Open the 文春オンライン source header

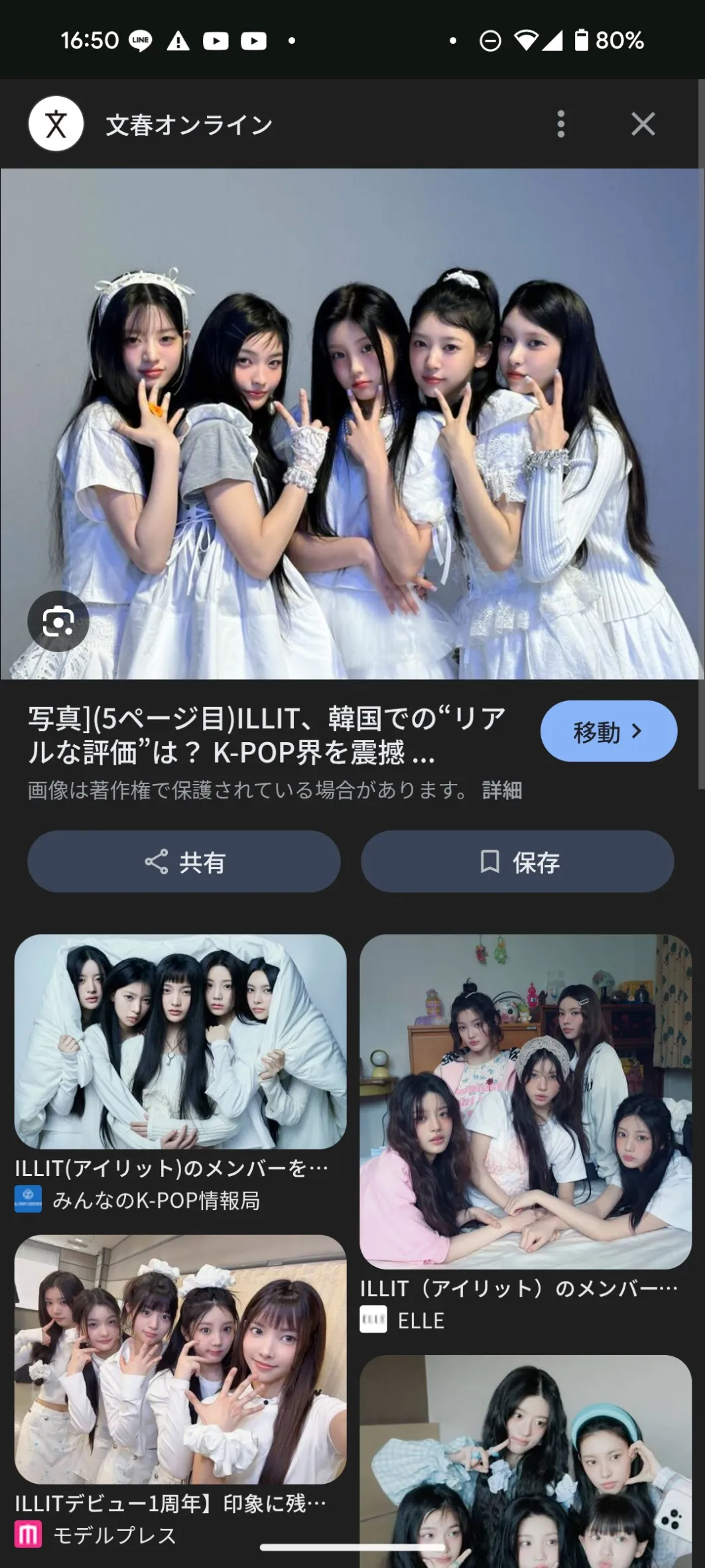point(188,124)
